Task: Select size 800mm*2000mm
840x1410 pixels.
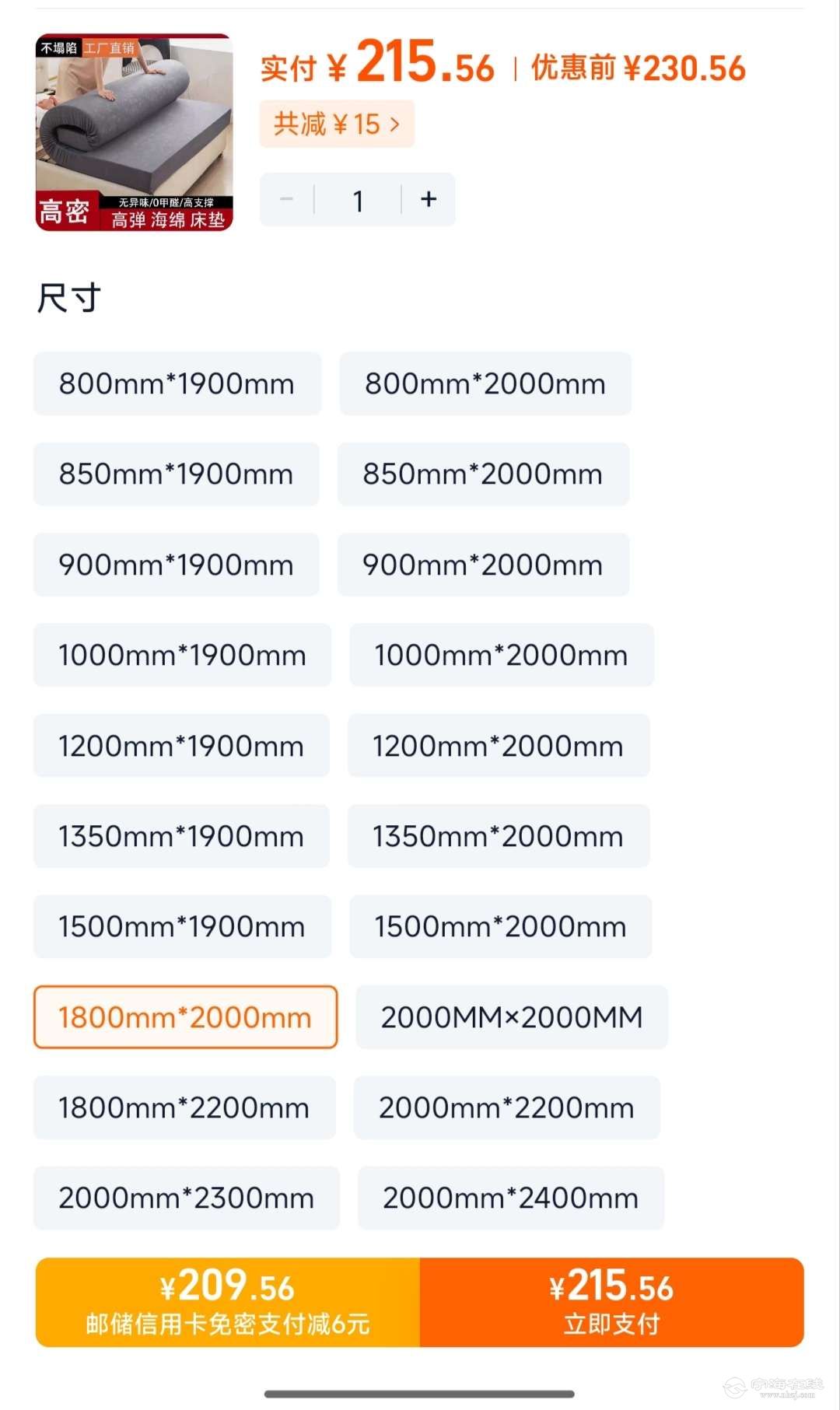Action: click(485, 383)
